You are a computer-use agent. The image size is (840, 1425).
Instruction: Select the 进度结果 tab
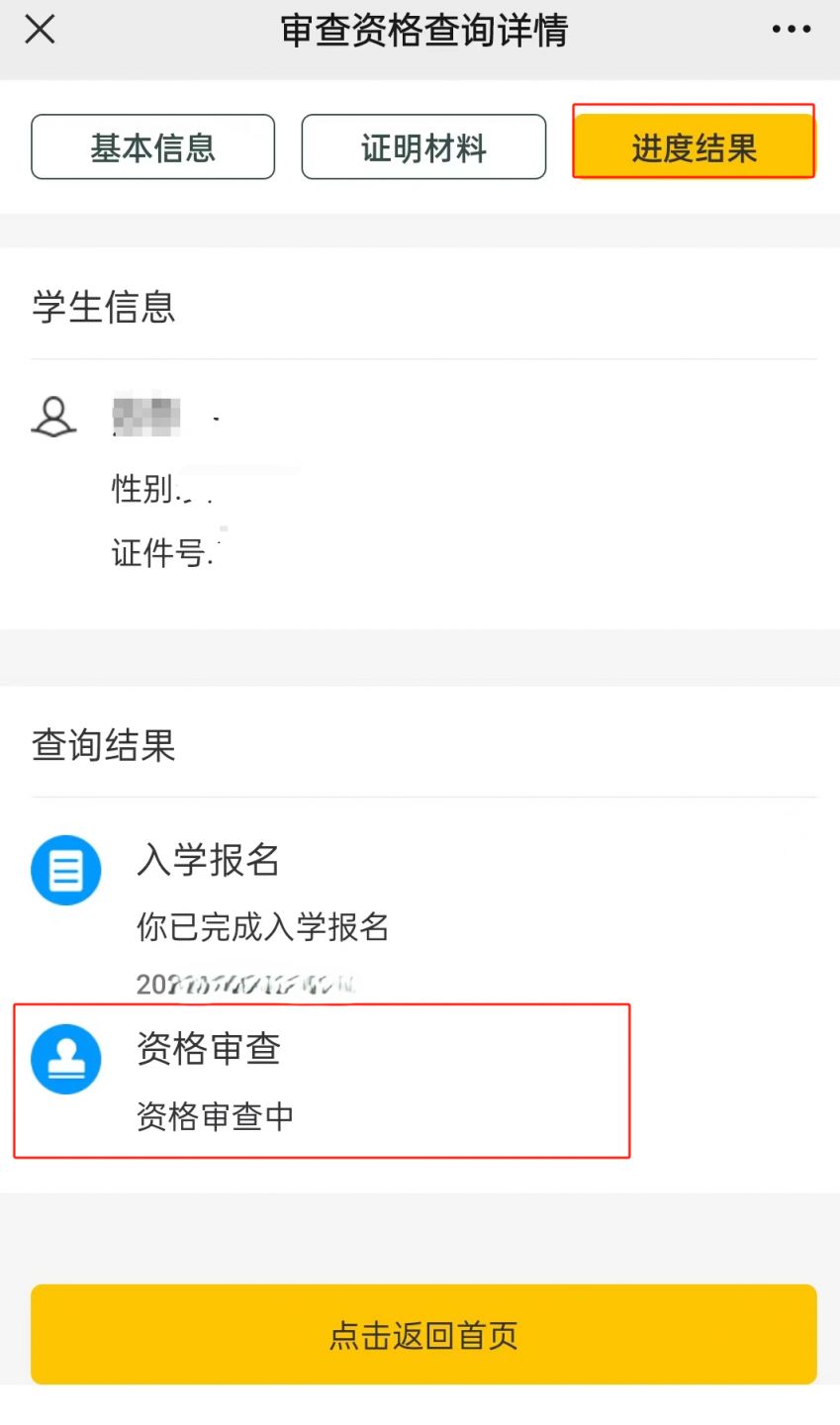[694, 147]
